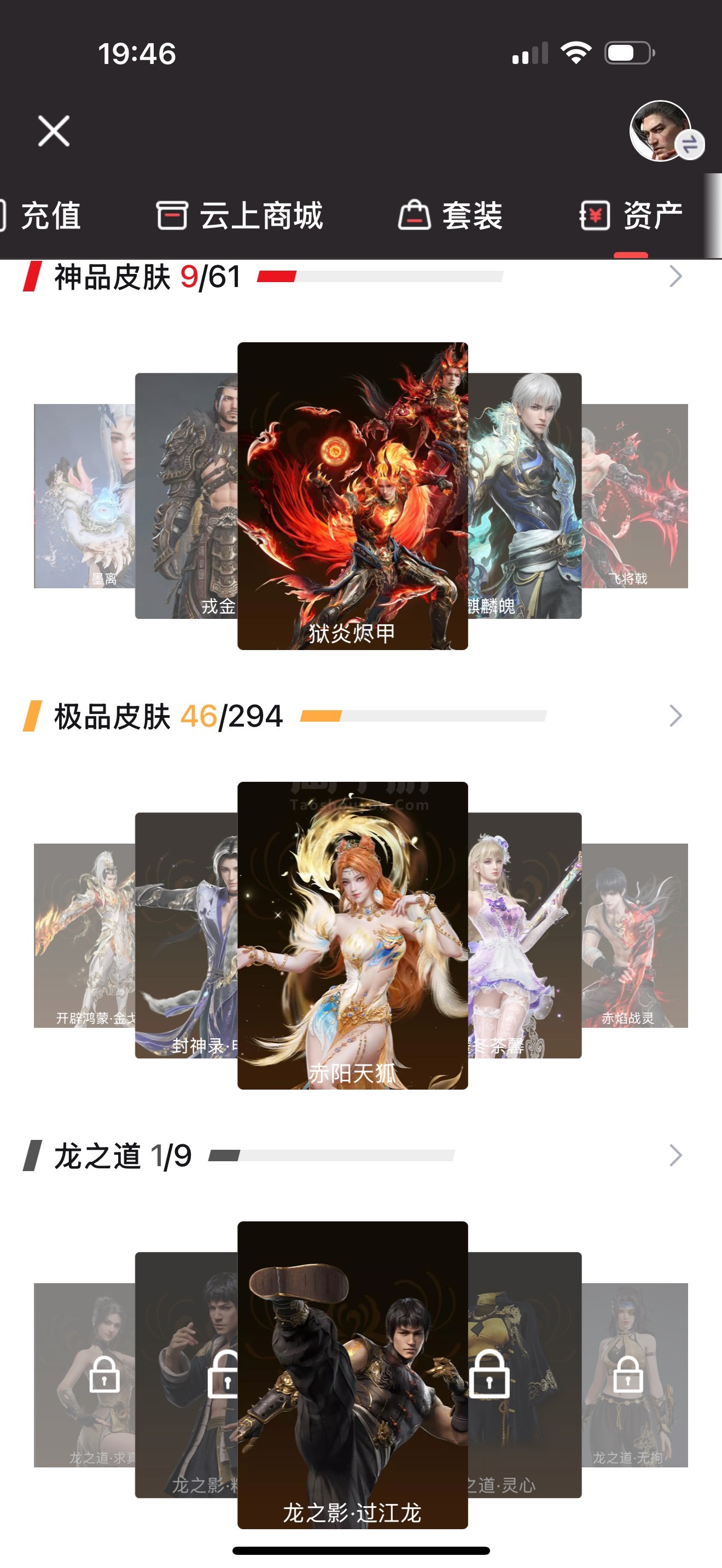
Task: View the locked 龙之道·灵心 card
Action: pos(525,1375)
